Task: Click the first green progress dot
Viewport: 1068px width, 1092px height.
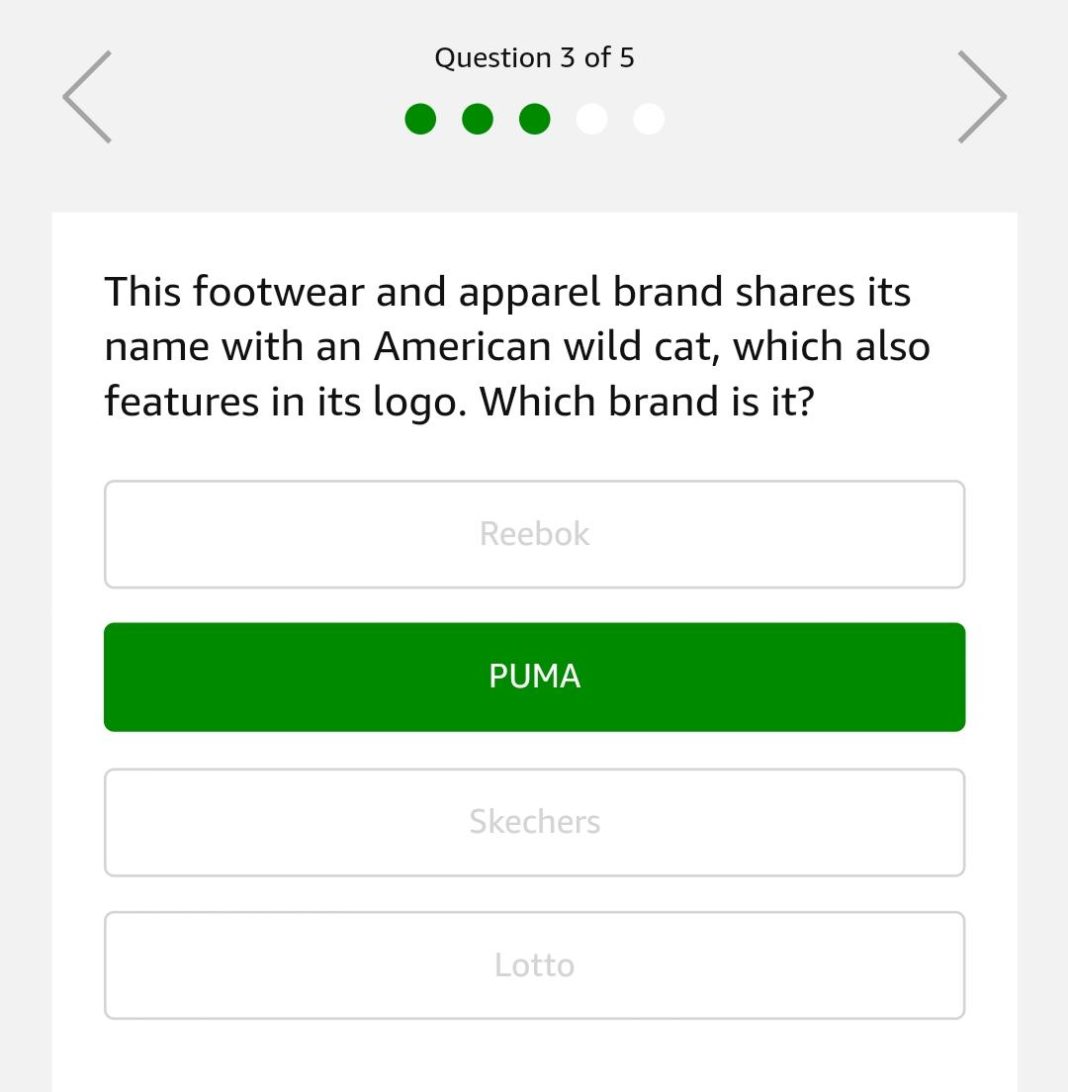Action: coord(421,118)
